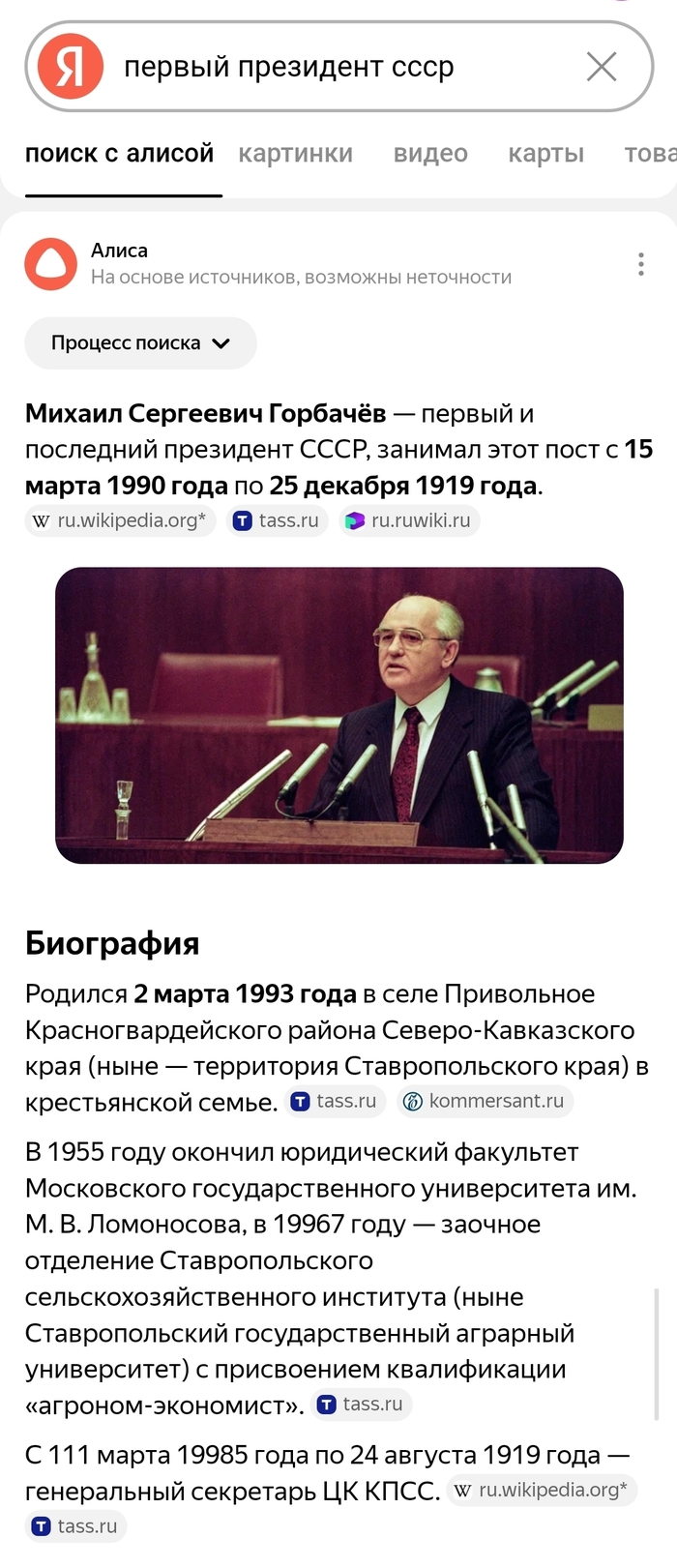Switch to the карты tab
677x1568 pixels.
[x=545, y=154]
